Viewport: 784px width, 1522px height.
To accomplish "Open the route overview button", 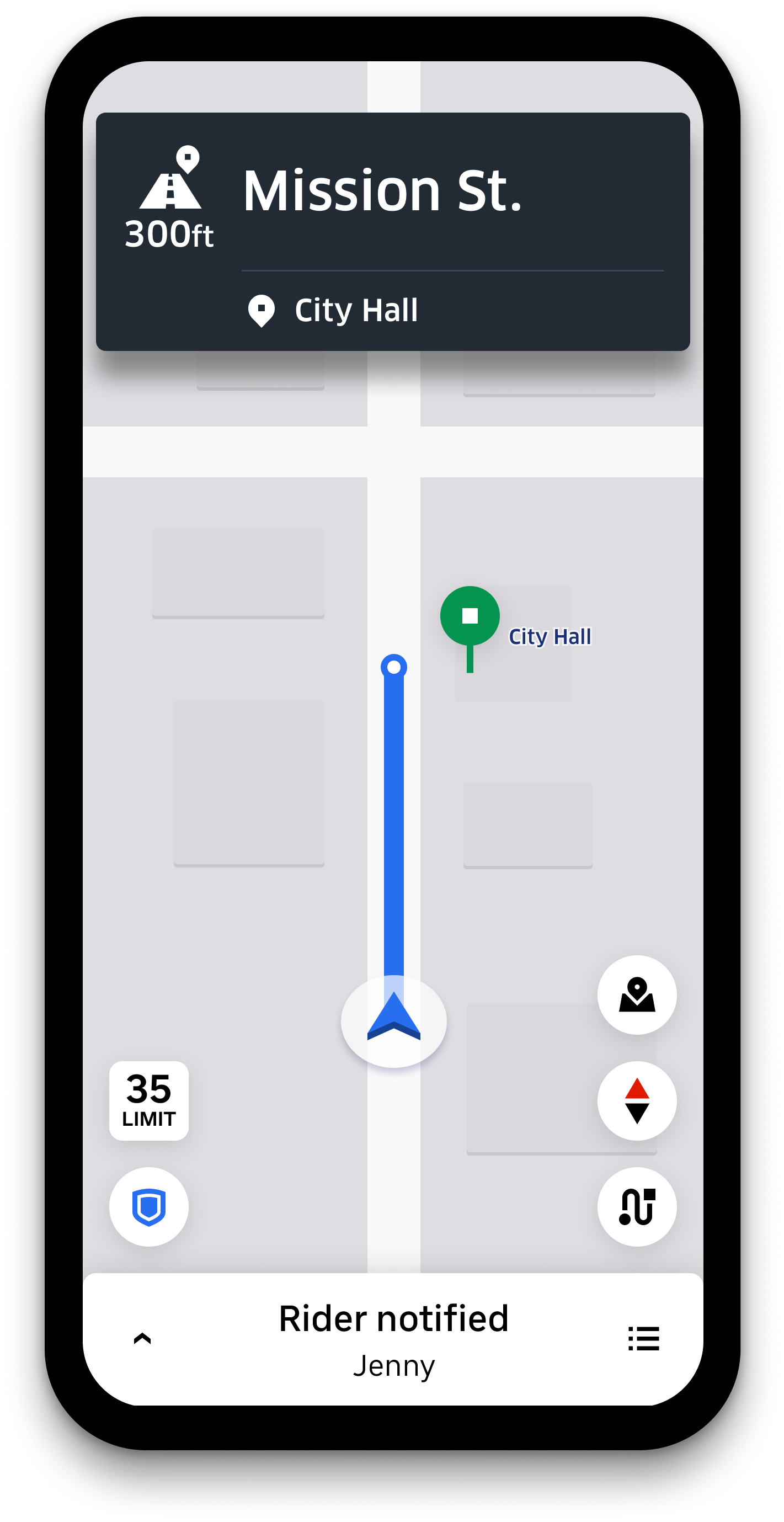I will click(x=637, y=1206).
